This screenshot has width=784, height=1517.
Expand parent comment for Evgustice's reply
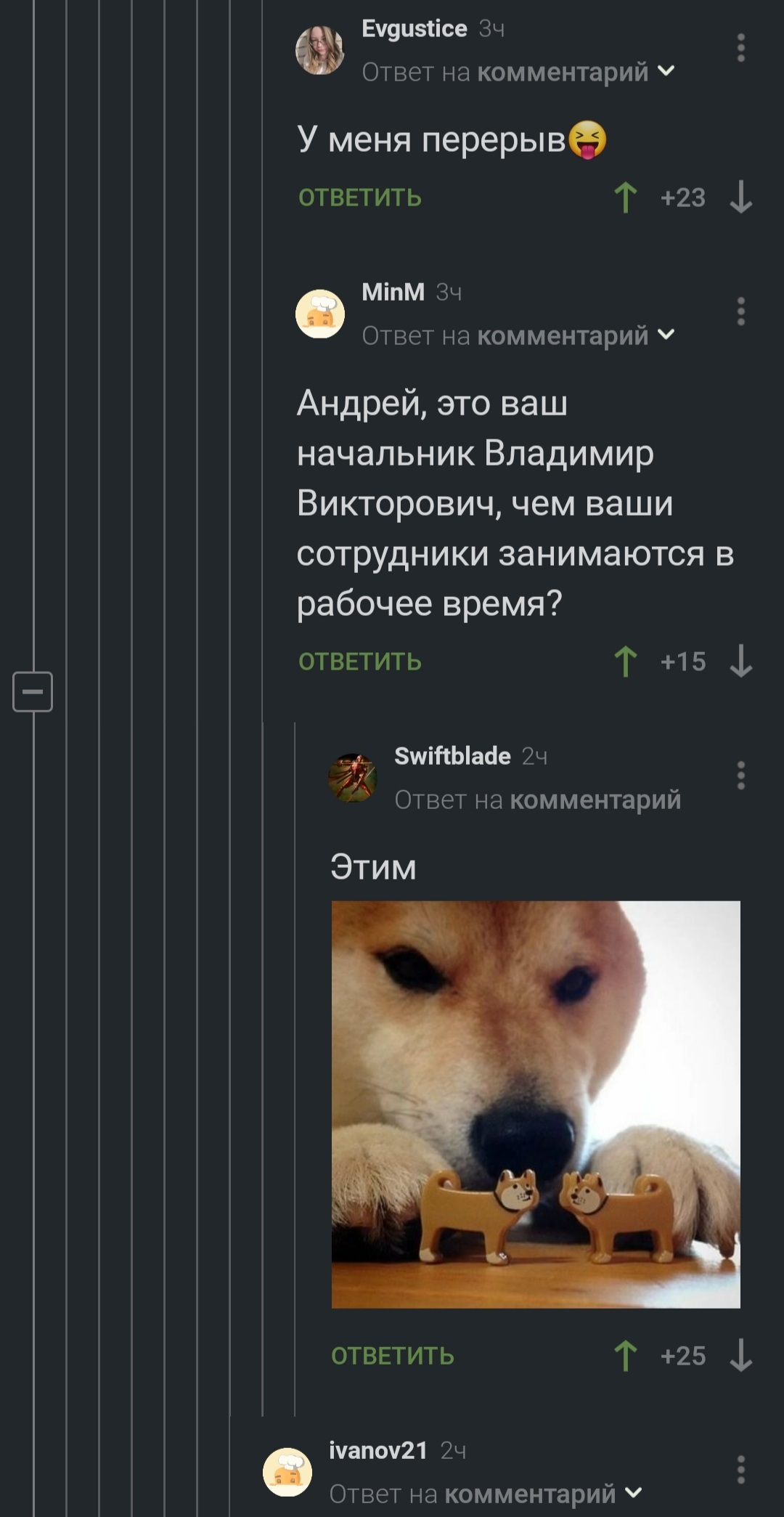pyautogui.click(x=666, y=71)
